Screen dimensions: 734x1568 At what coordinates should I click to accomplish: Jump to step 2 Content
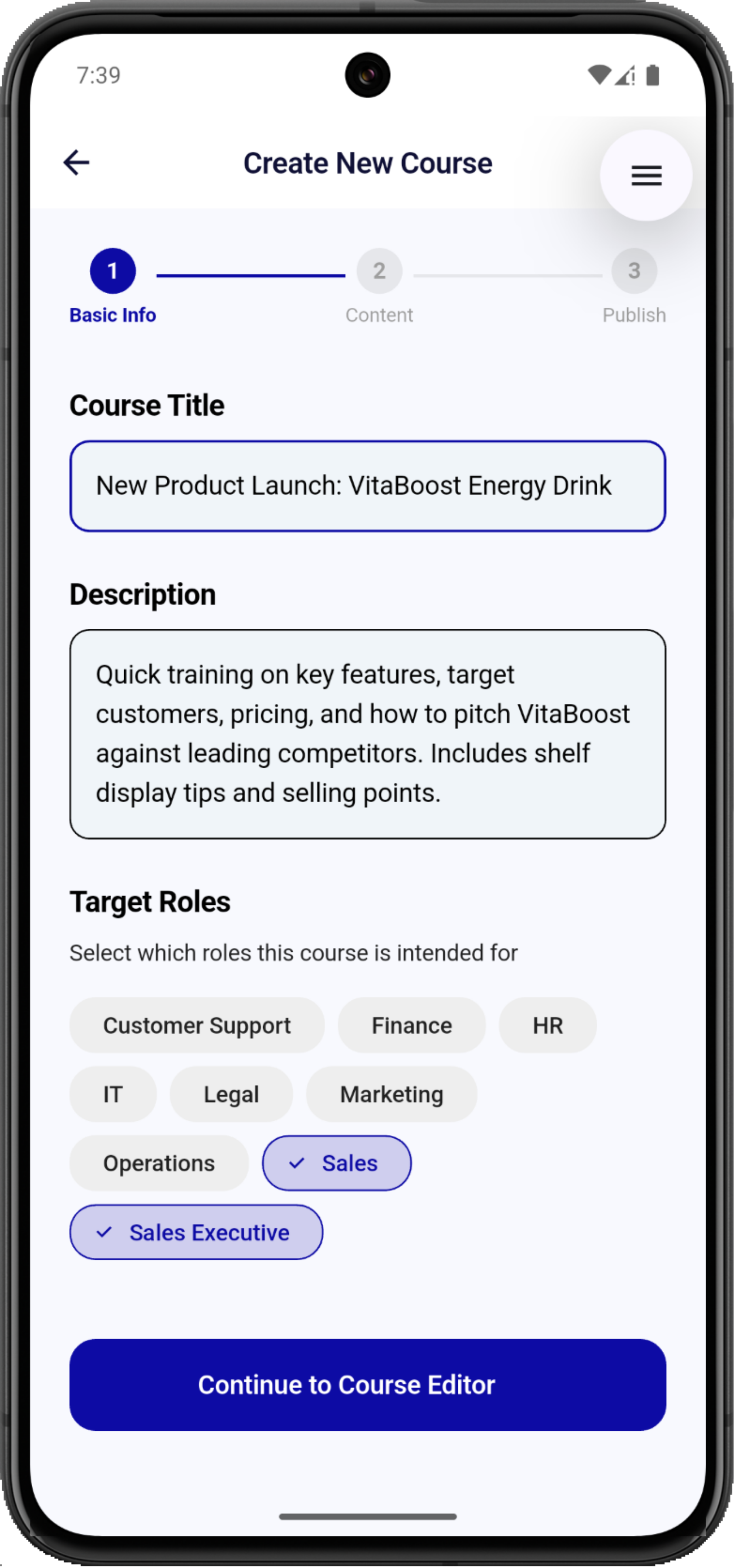379,272
